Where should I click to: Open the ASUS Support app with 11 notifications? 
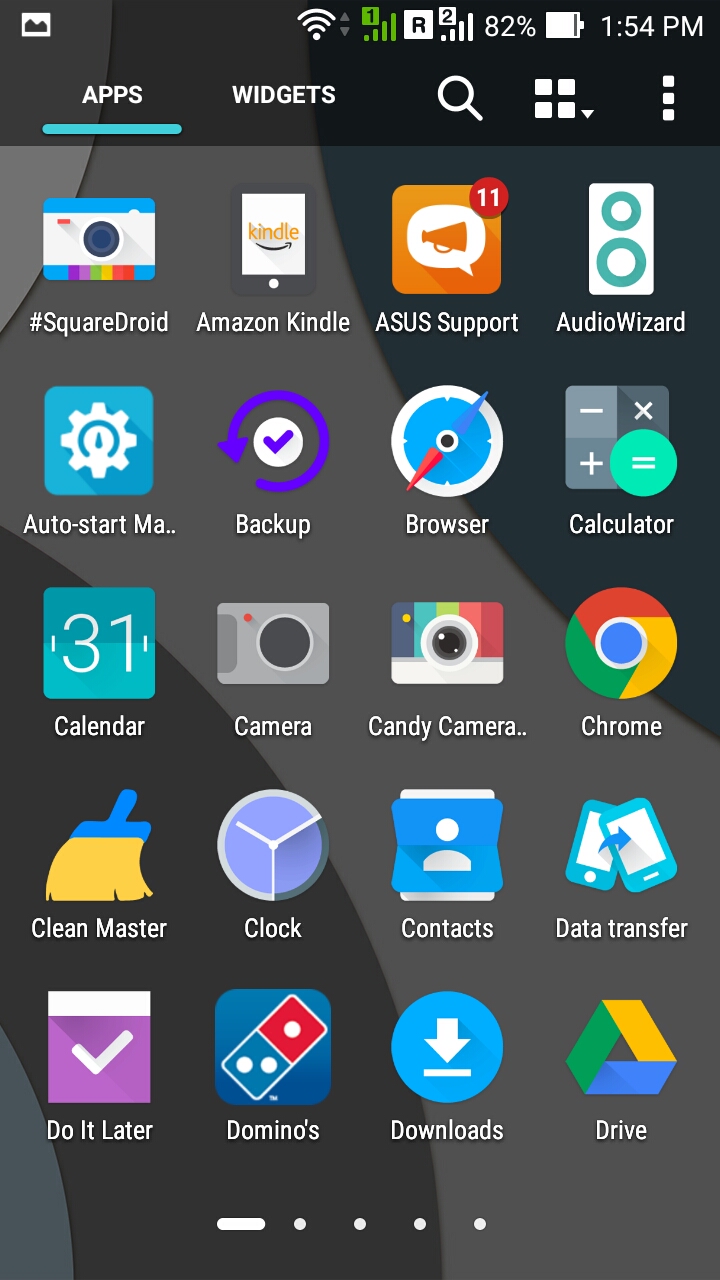tap(447, 240)
